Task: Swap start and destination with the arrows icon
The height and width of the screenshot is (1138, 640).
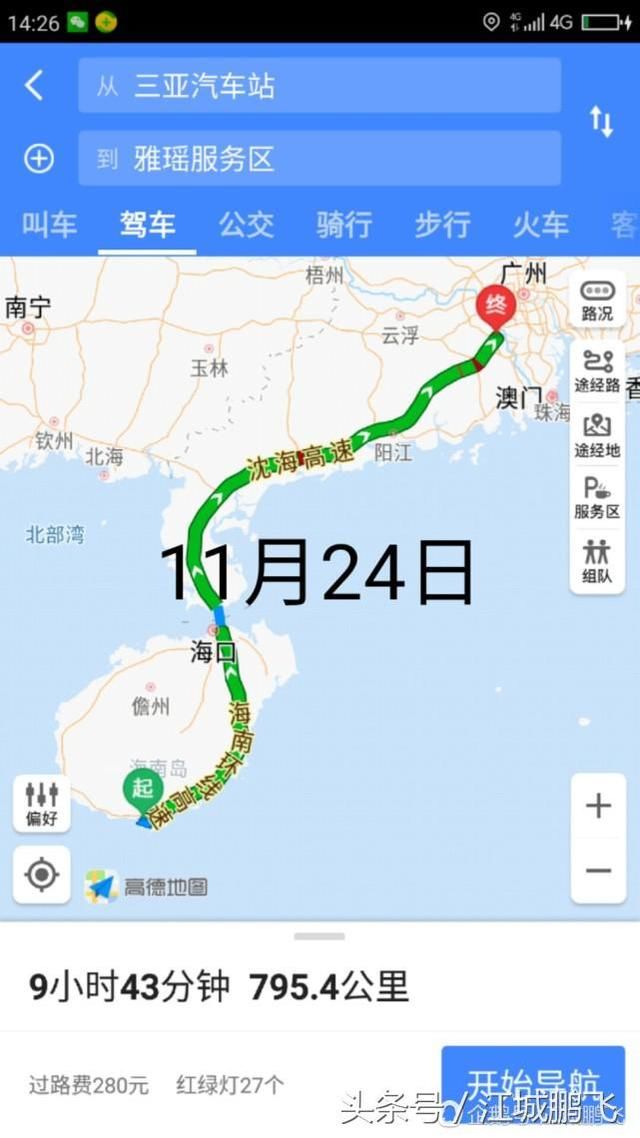Action: tap(601, 121)
